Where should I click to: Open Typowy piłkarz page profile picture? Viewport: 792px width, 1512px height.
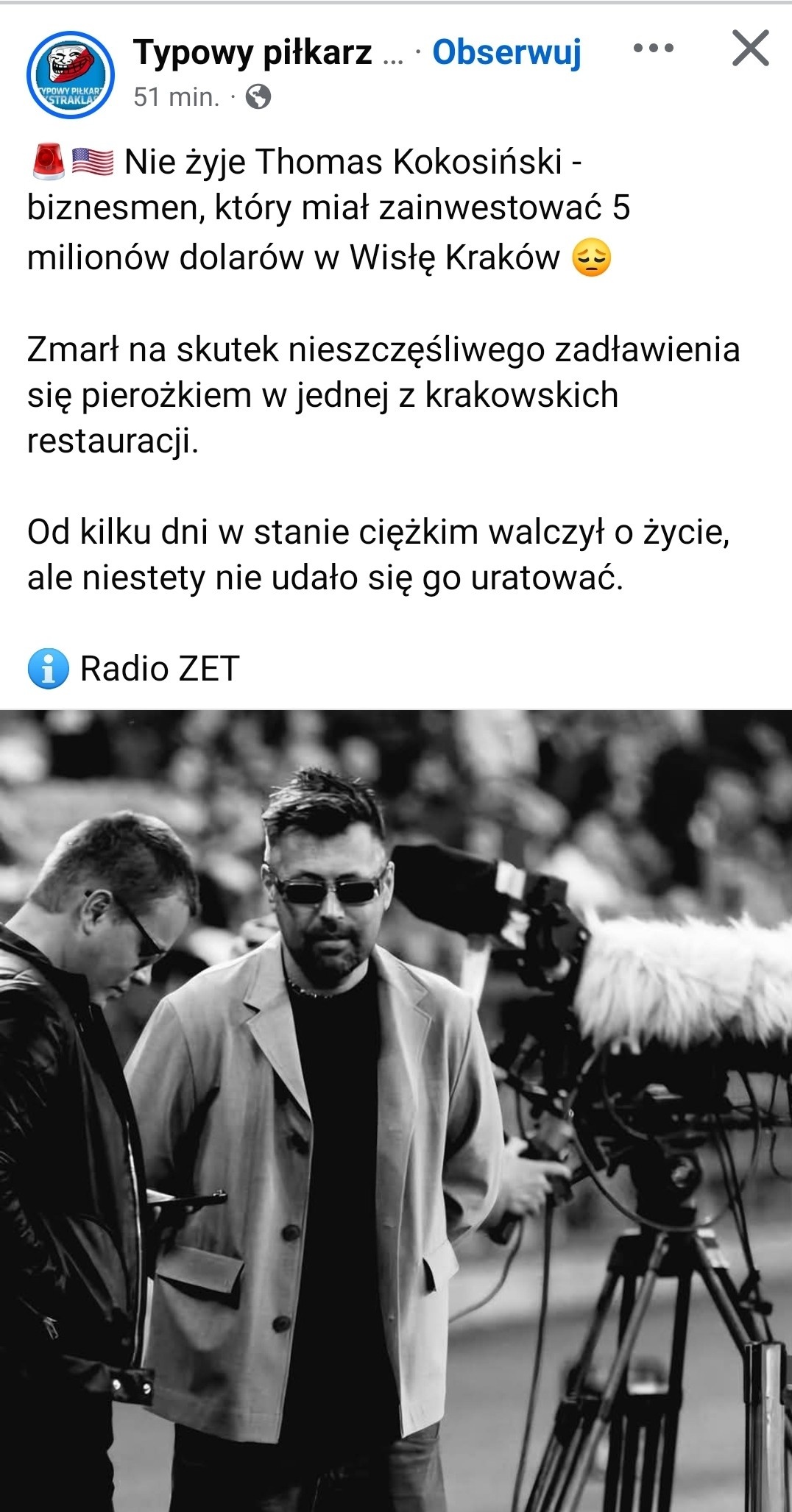pyautogui.click(x=71, y=74)
